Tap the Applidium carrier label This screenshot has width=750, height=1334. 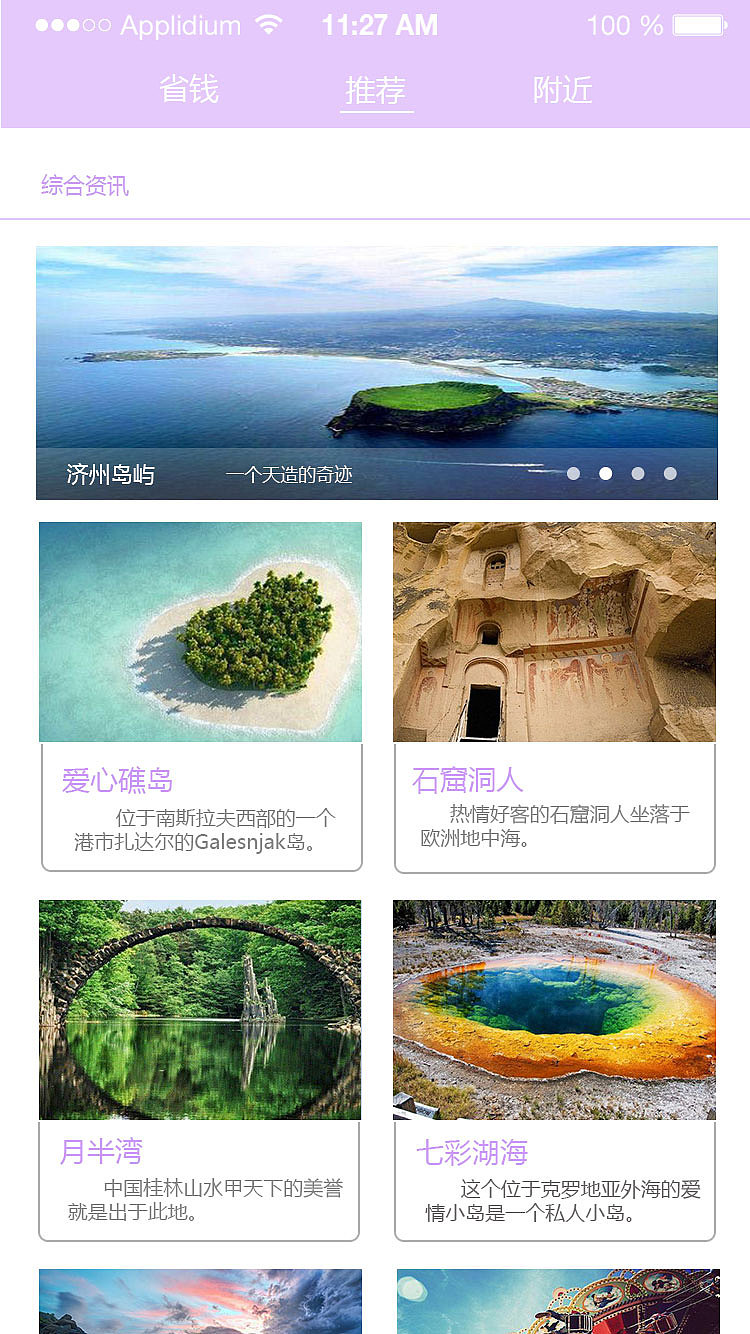[x=180, y=25]
